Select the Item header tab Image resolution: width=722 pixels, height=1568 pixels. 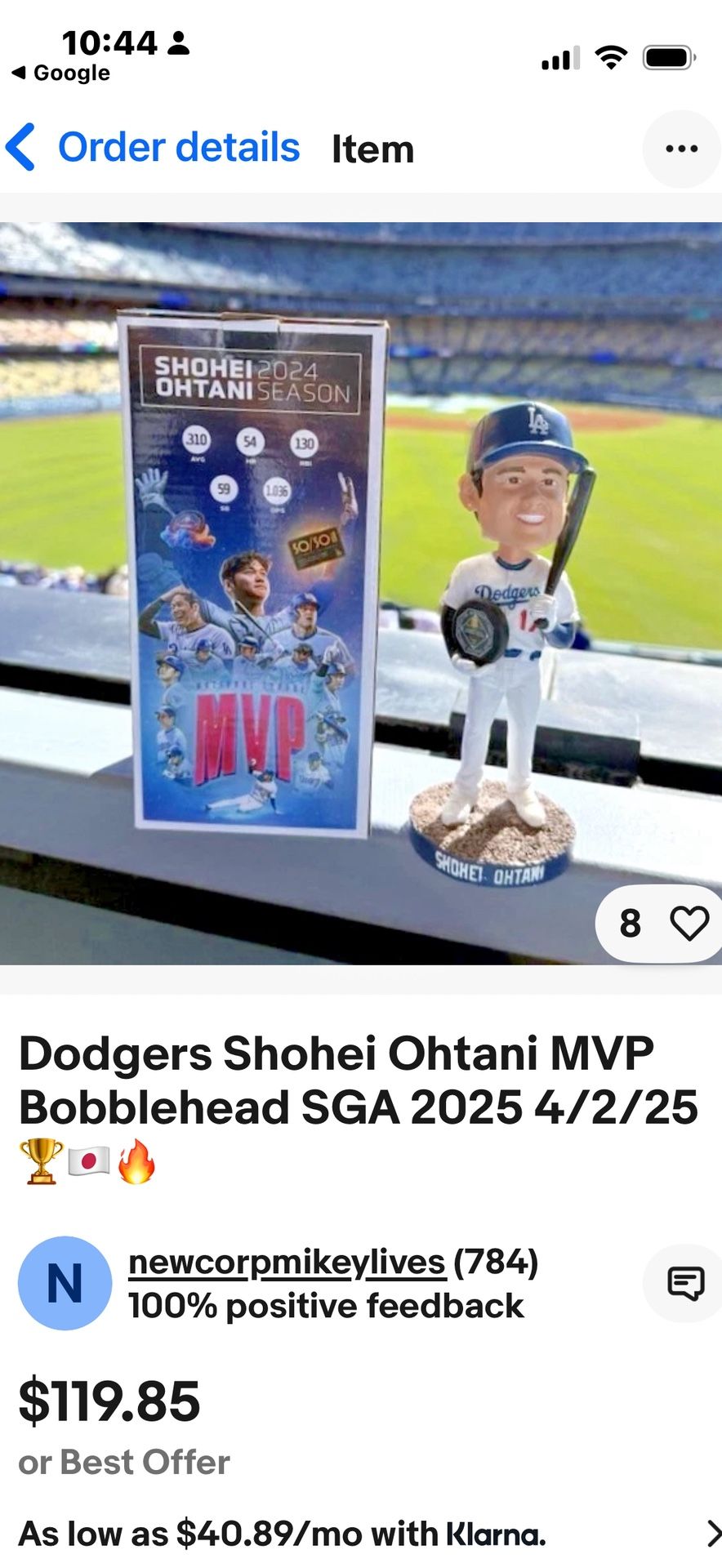(373, 149)
